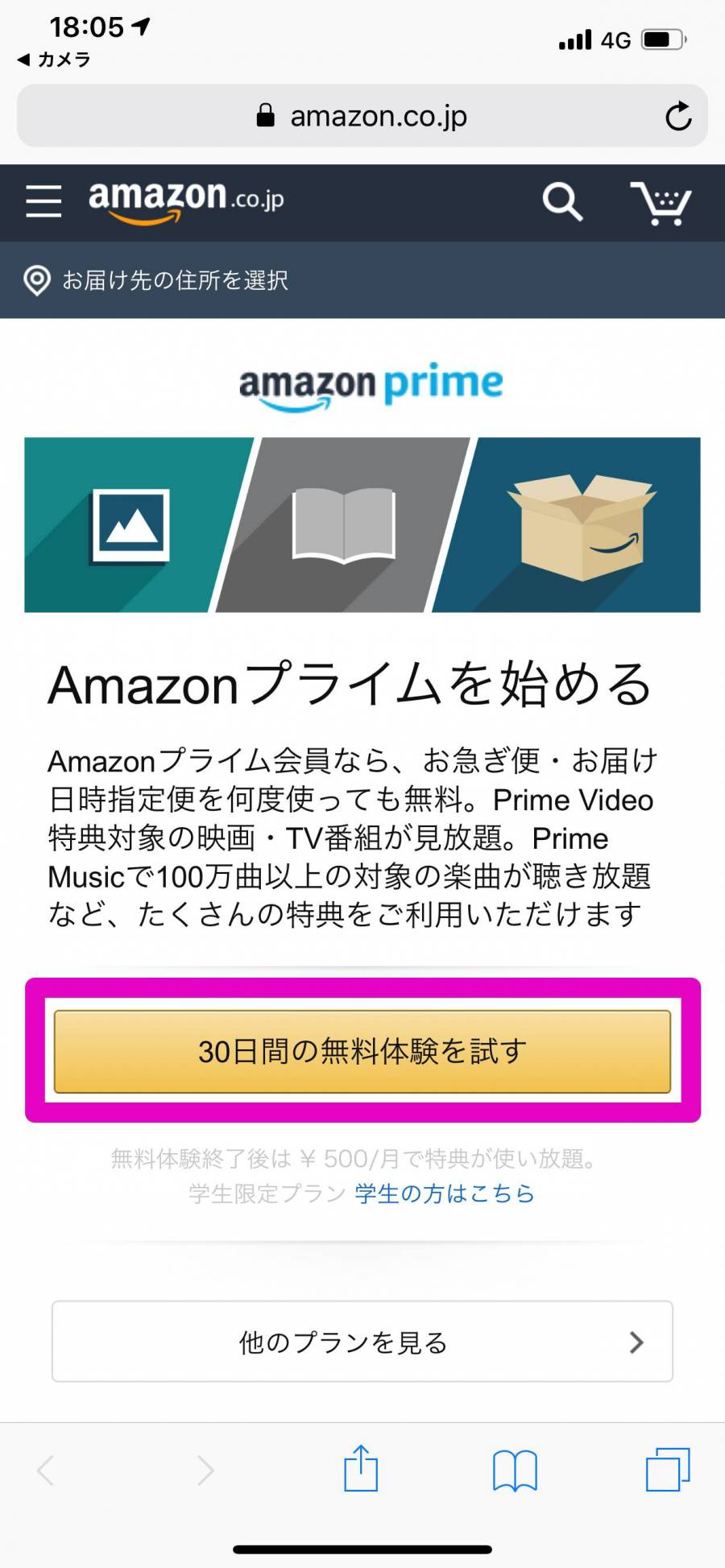
Task: Open Amazon search
Action: click(x=562, y=201)
